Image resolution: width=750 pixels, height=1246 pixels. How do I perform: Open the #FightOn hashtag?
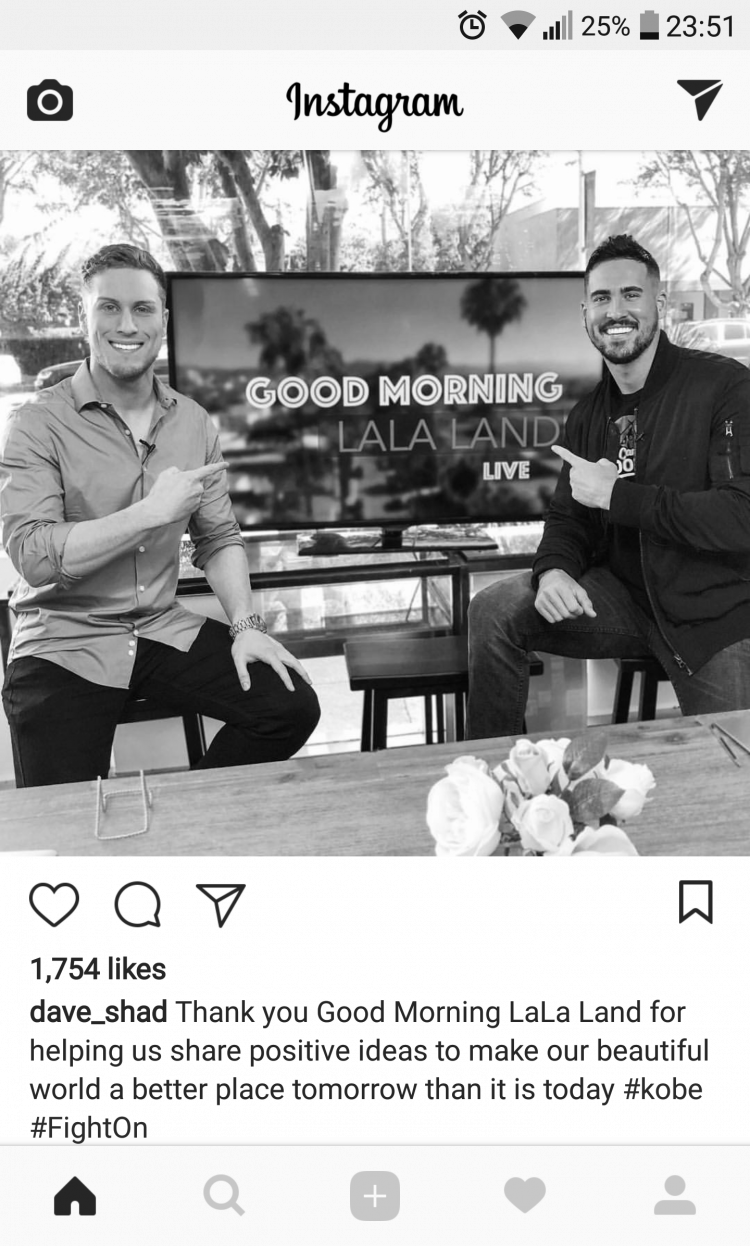tap(89, 1128)
